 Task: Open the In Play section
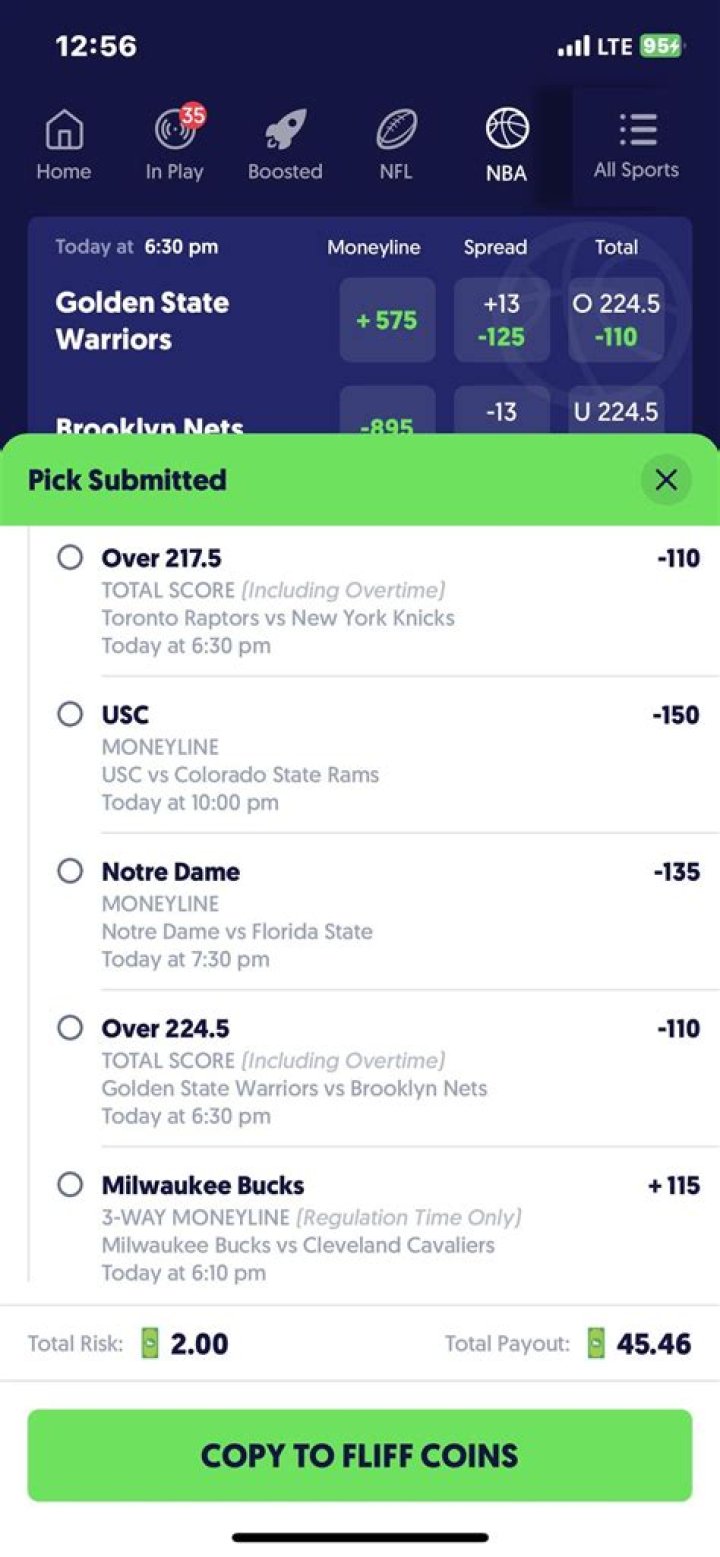pos(175,146)
